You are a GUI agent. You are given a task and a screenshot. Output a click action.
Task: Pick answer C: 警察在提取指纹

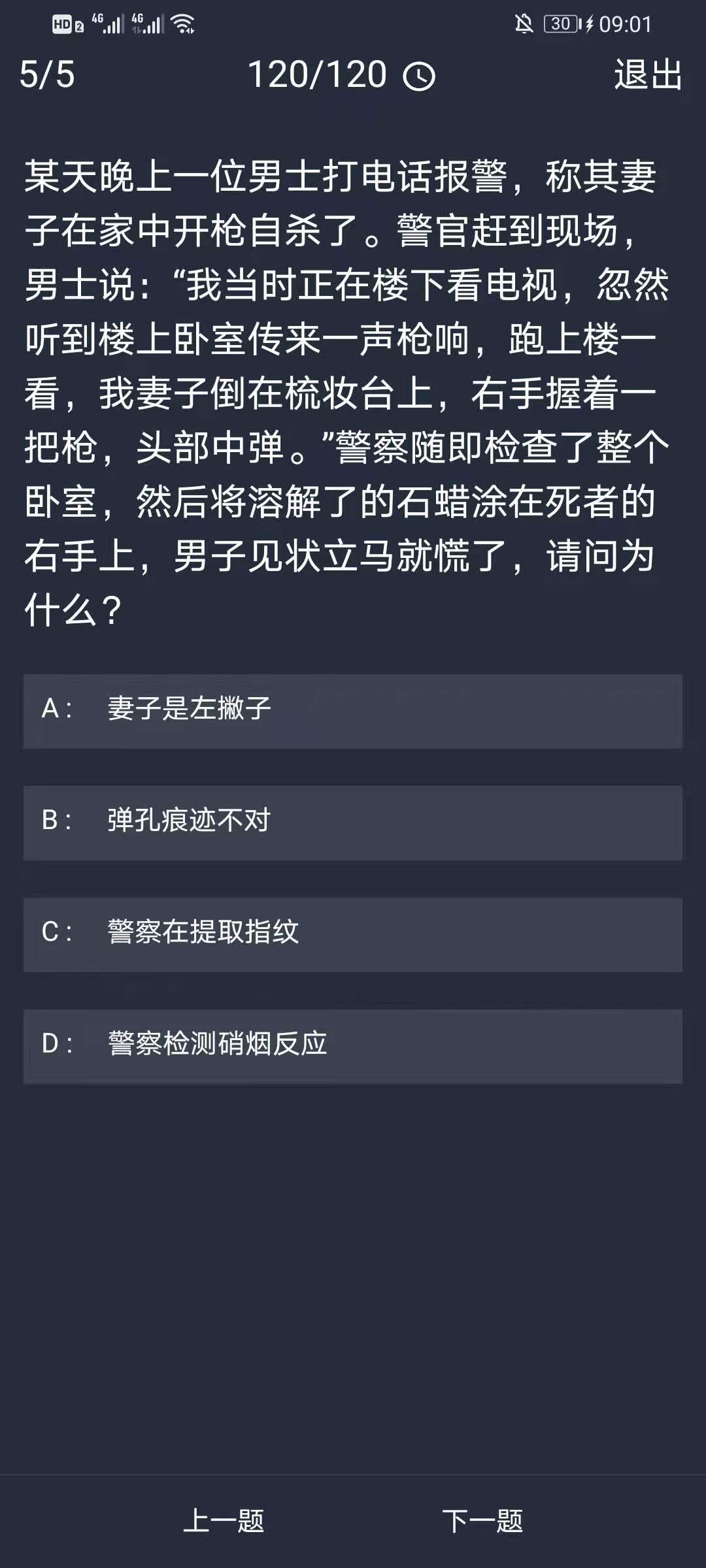[353, 934]
